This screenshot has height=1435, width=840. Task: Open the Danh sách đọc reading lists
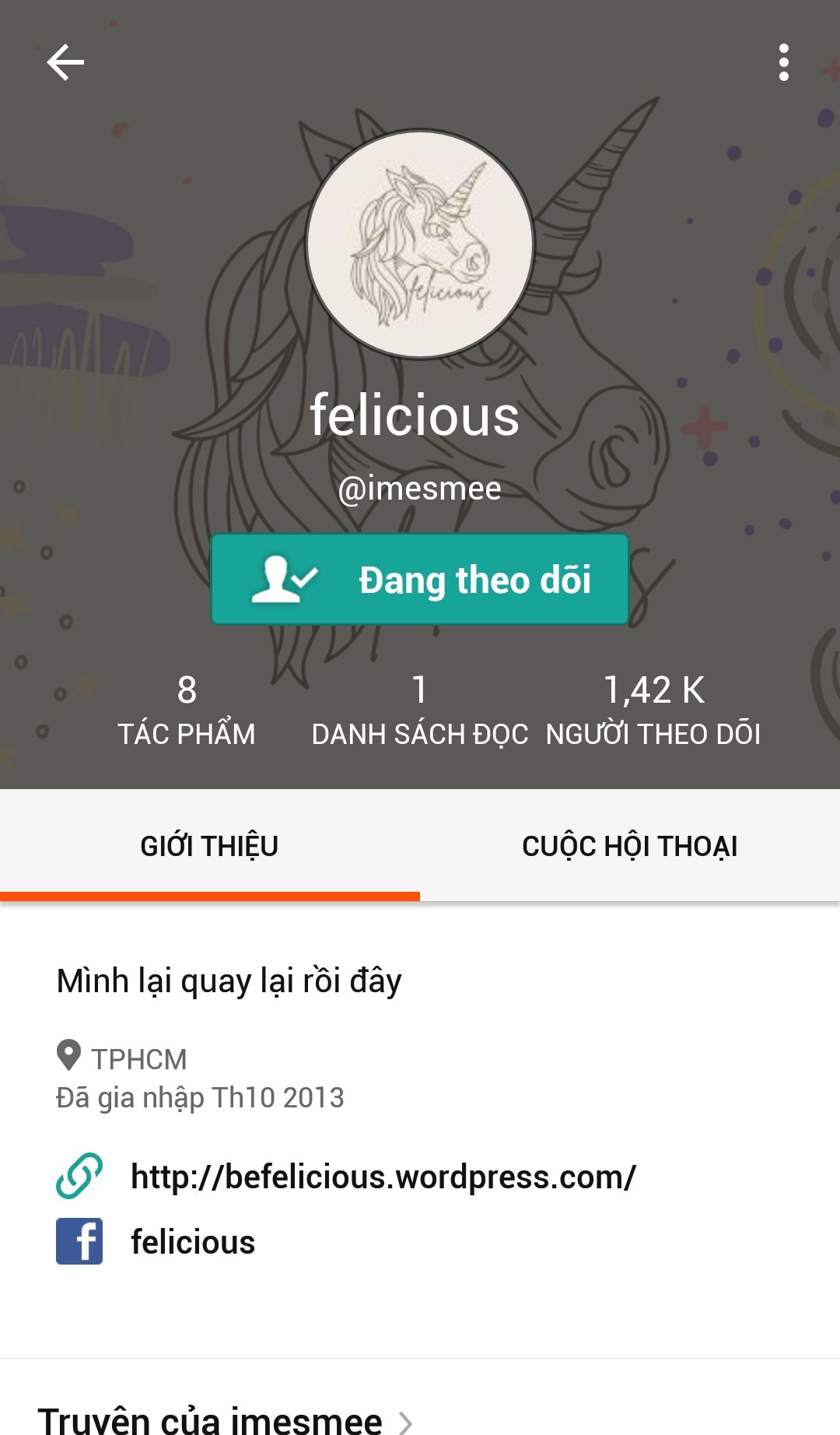420,710
